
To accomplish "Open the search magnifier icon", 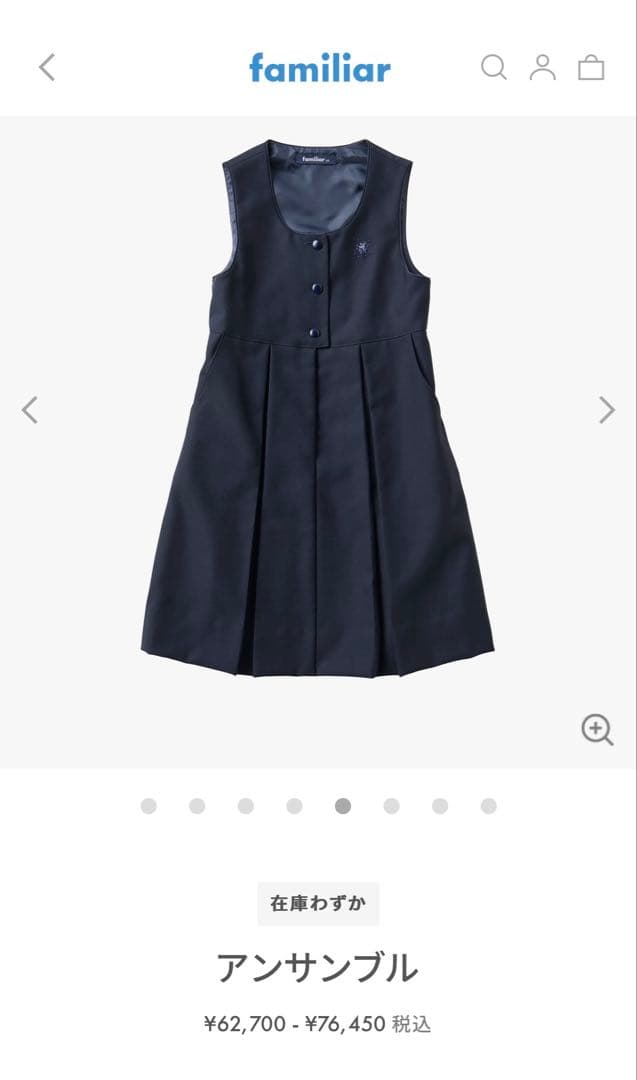I will click(x=493, y=67).
